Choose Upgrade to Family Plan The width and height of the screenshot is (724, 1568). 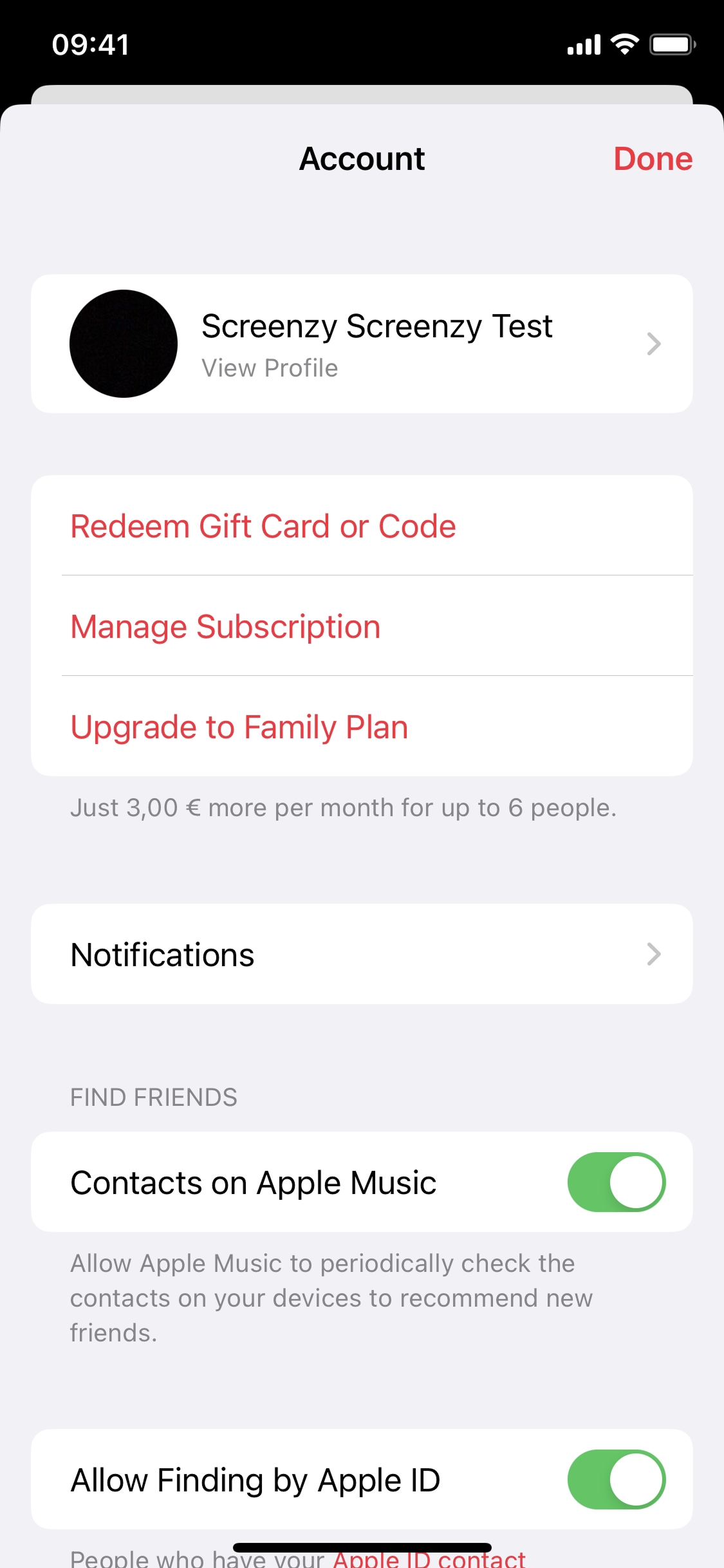point(239,727)
